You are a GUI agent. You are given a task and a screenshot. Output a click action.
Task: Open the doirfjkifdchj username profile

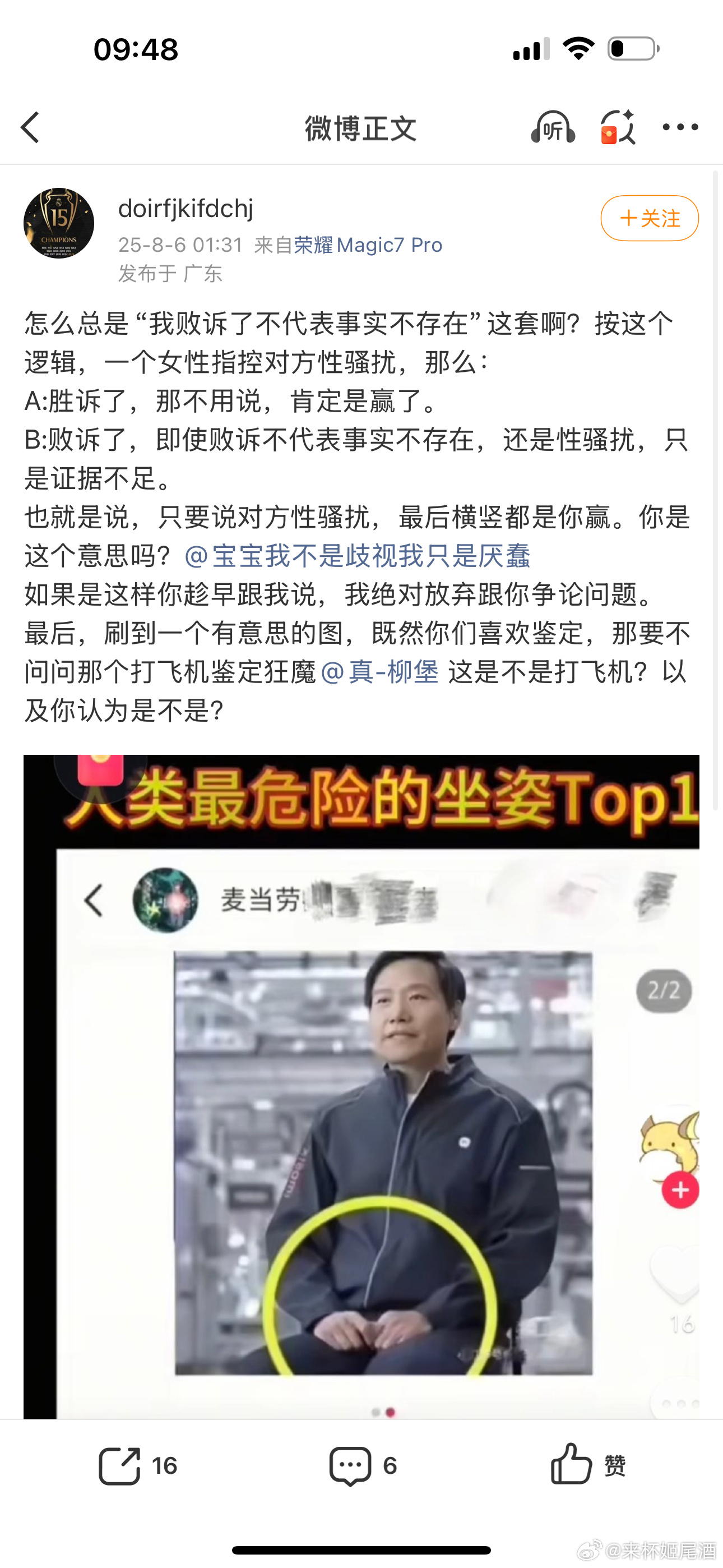coord(186,209)
